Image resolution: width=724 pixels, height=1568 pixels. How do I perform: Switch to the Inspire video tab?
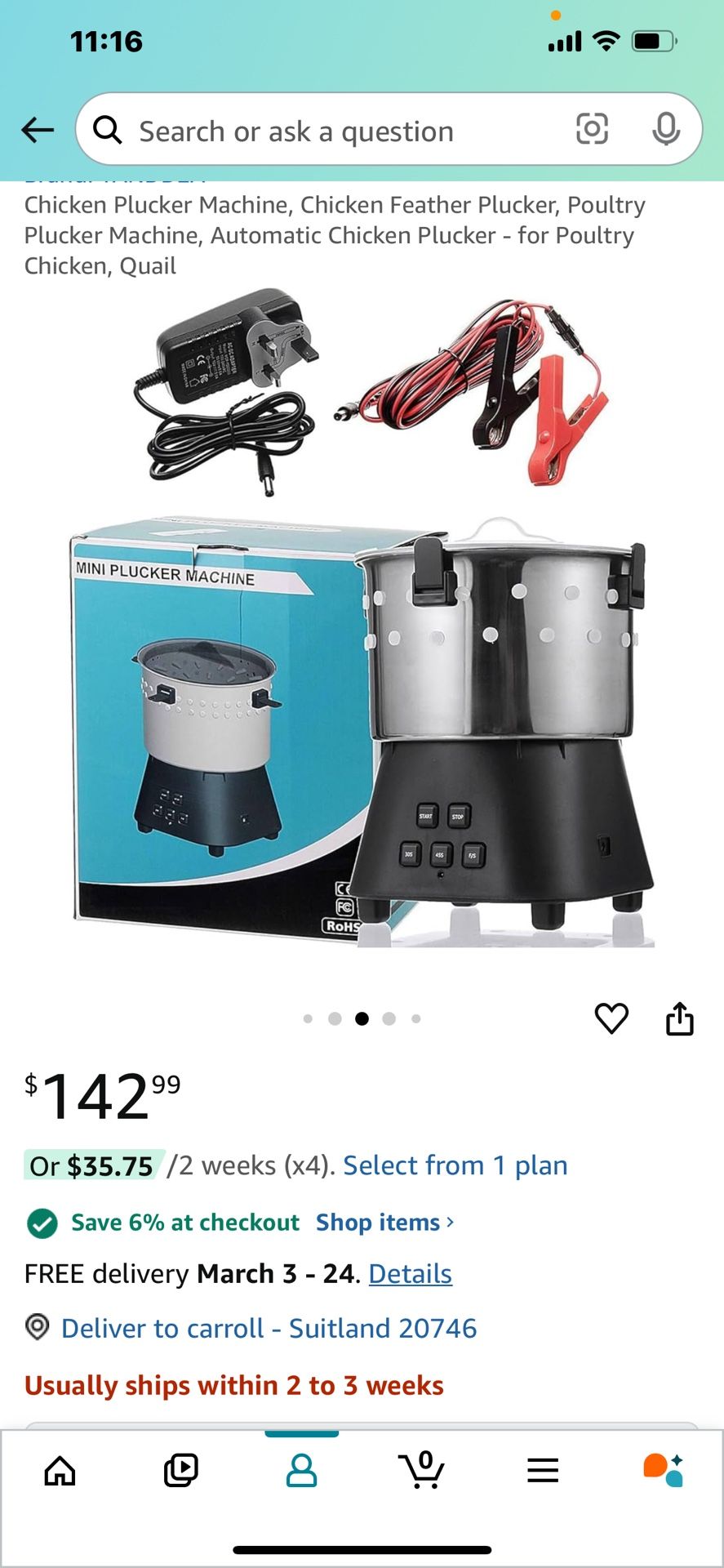[x=180, y=1471]
